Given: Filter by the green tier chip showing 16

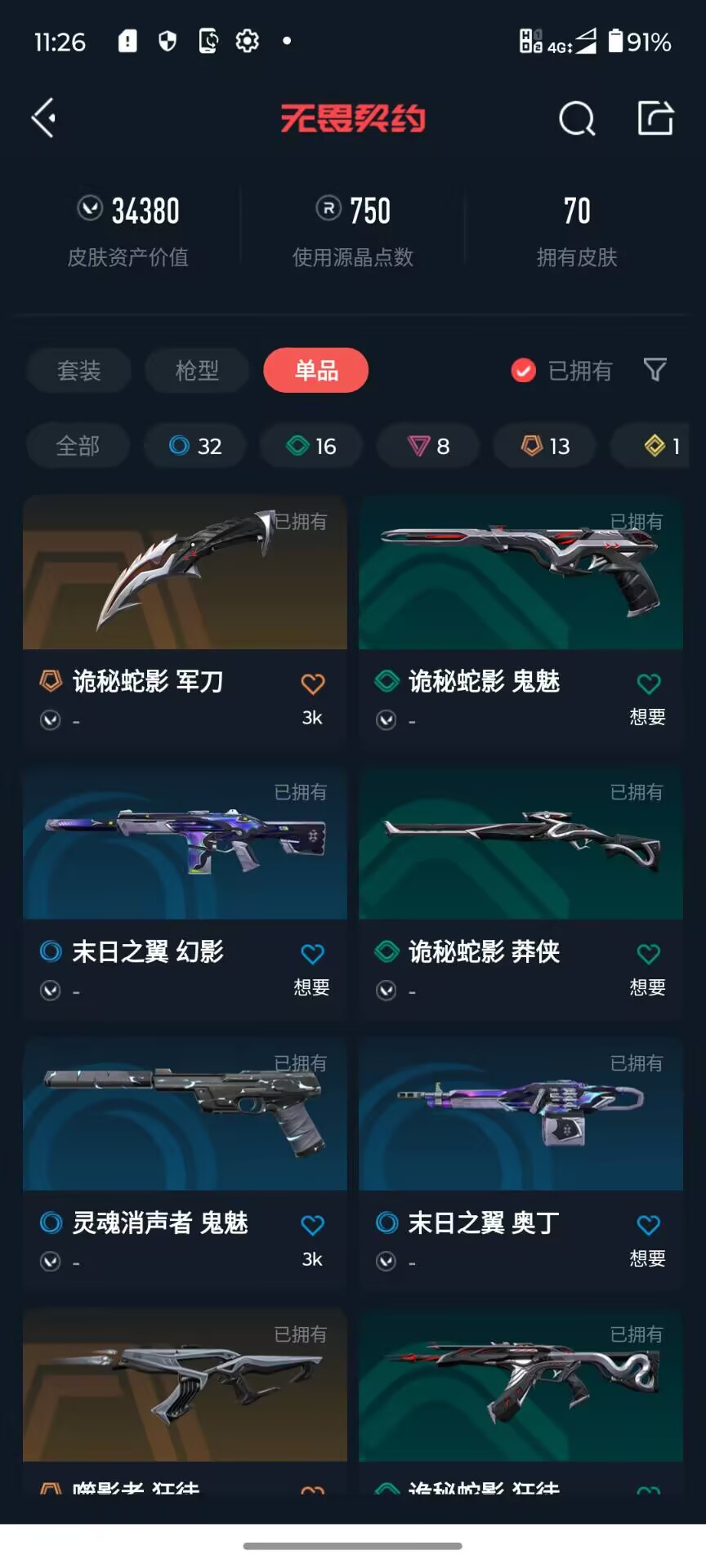Looking at the screenshot, I should 311,446.
